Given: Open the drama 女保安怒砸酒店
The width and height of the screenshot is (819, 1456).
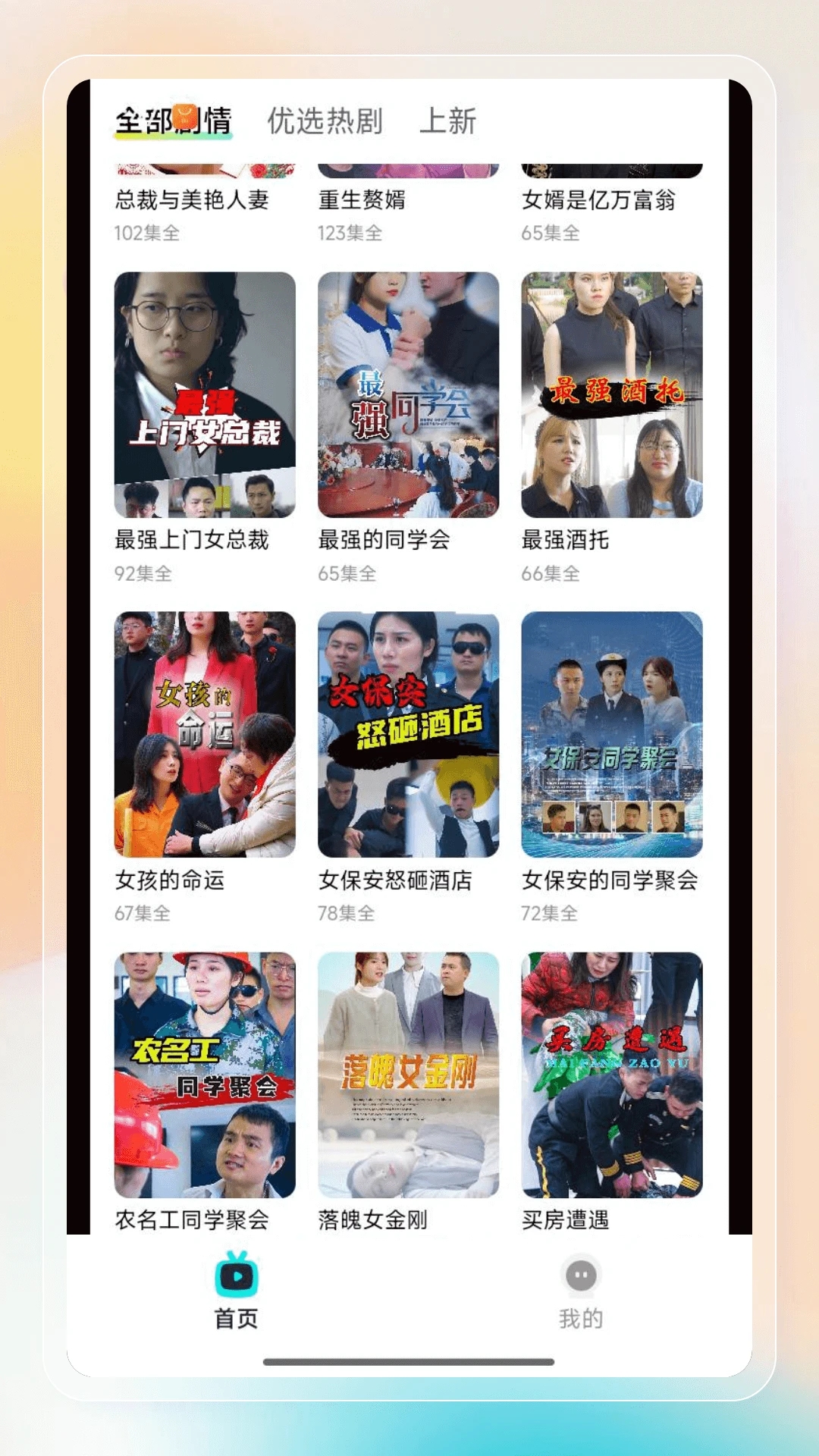Looking at the screenshot, I should click(x=408, y=734).
